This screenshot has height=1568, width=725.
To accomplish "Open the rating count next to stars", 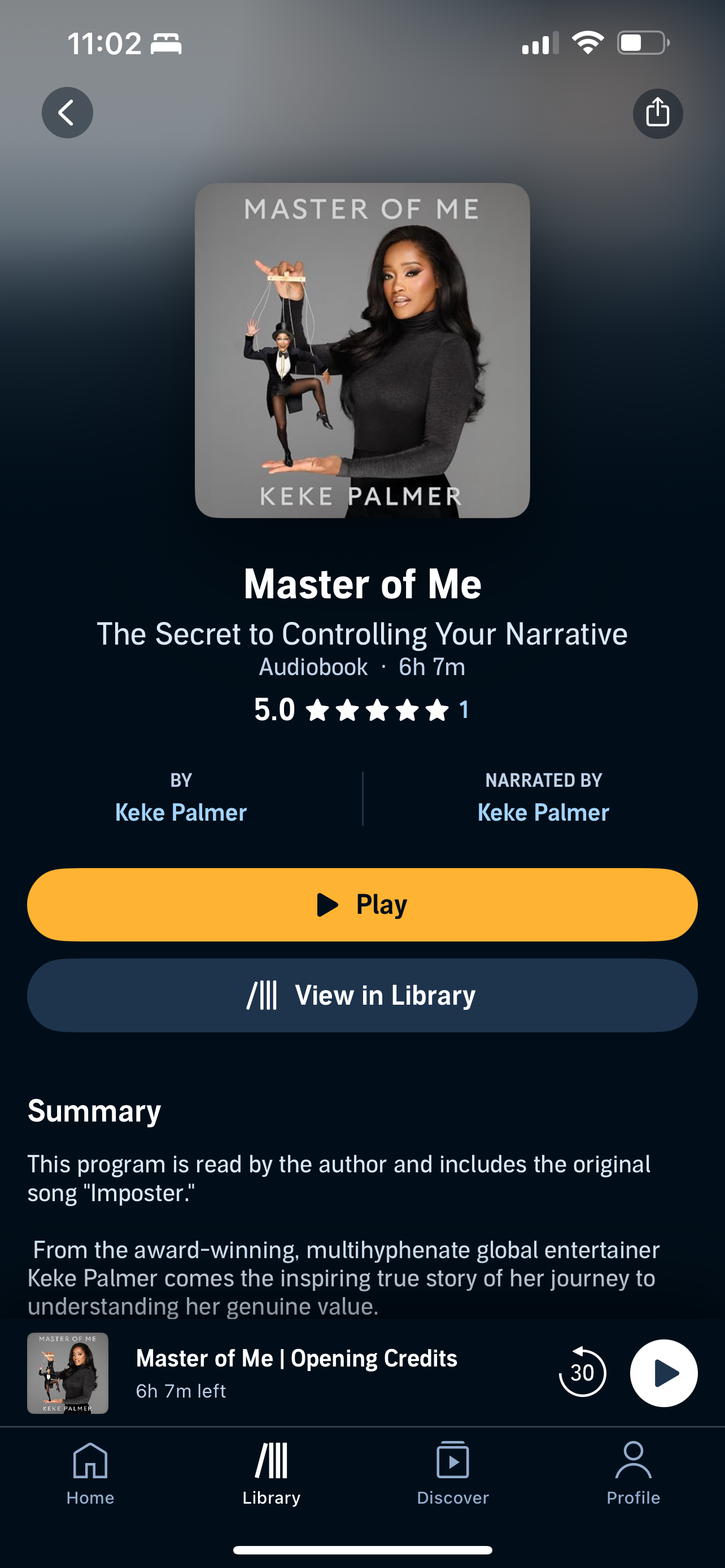I will [x=464, y=709].
